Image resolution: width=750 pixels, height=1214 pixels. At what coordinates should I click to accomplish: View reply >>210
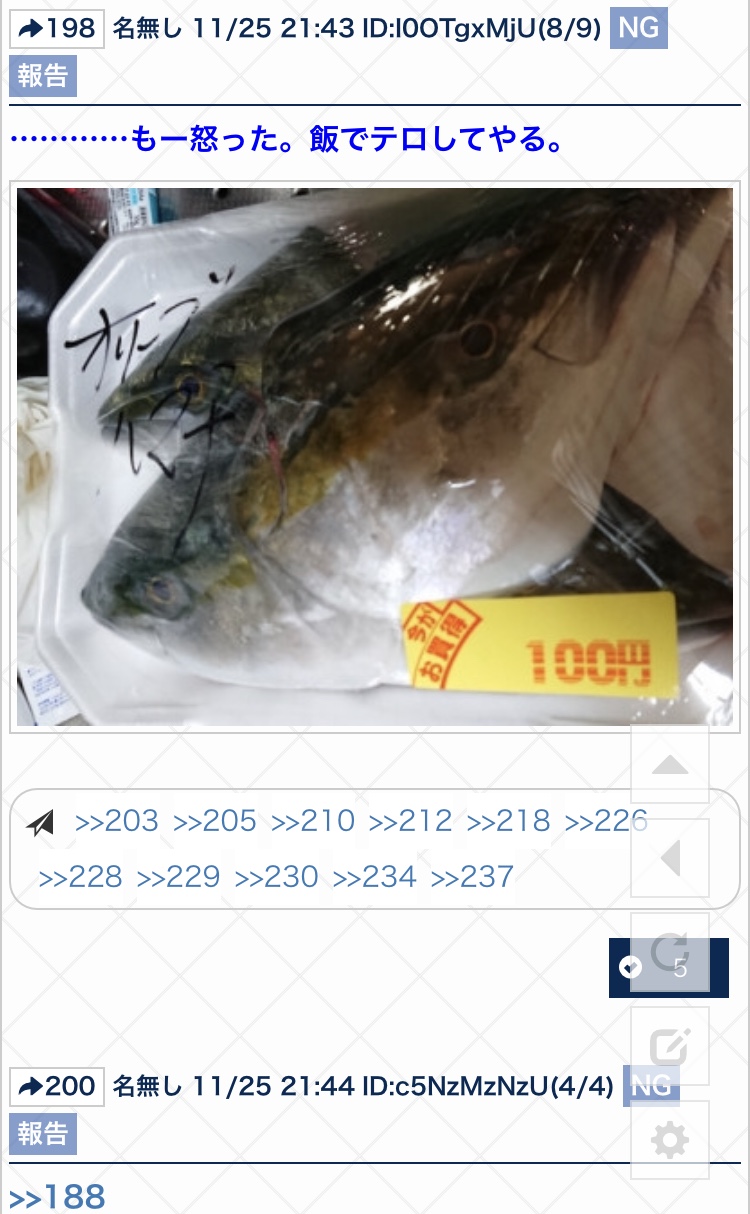tap(313, 822)
